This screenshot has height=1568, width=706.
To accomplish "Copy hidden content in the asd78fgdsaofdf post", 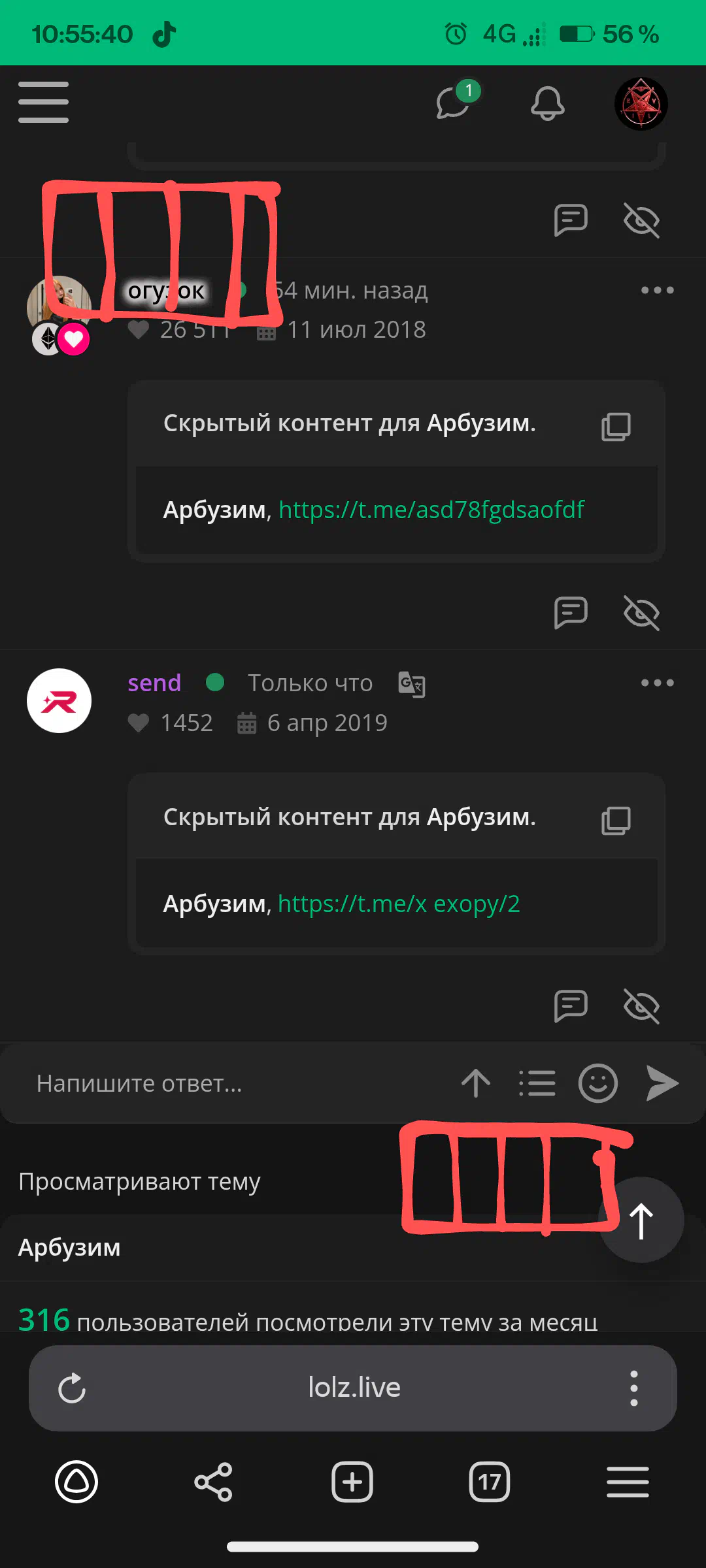I will tap(616, 427).
